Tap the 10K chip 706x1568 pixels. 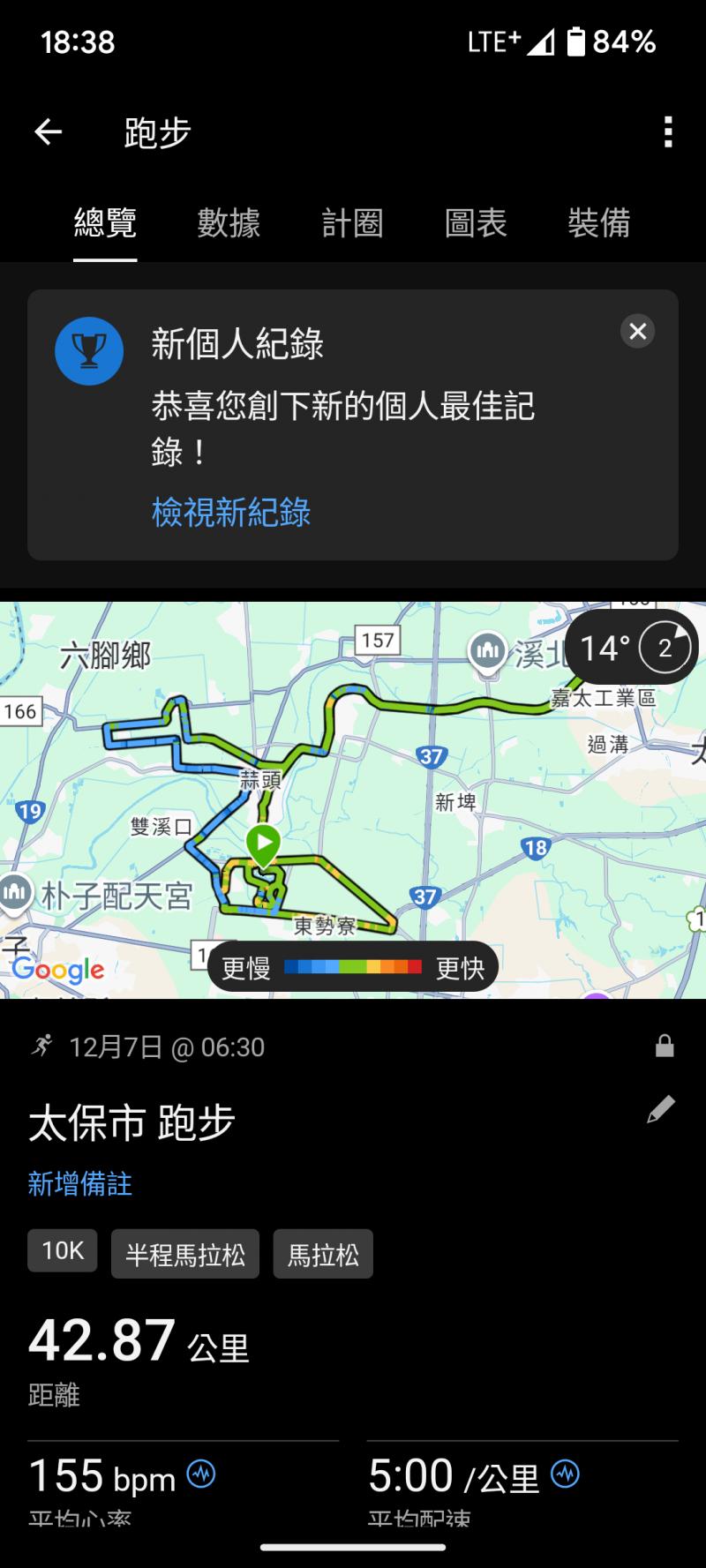pos(63,1250)
